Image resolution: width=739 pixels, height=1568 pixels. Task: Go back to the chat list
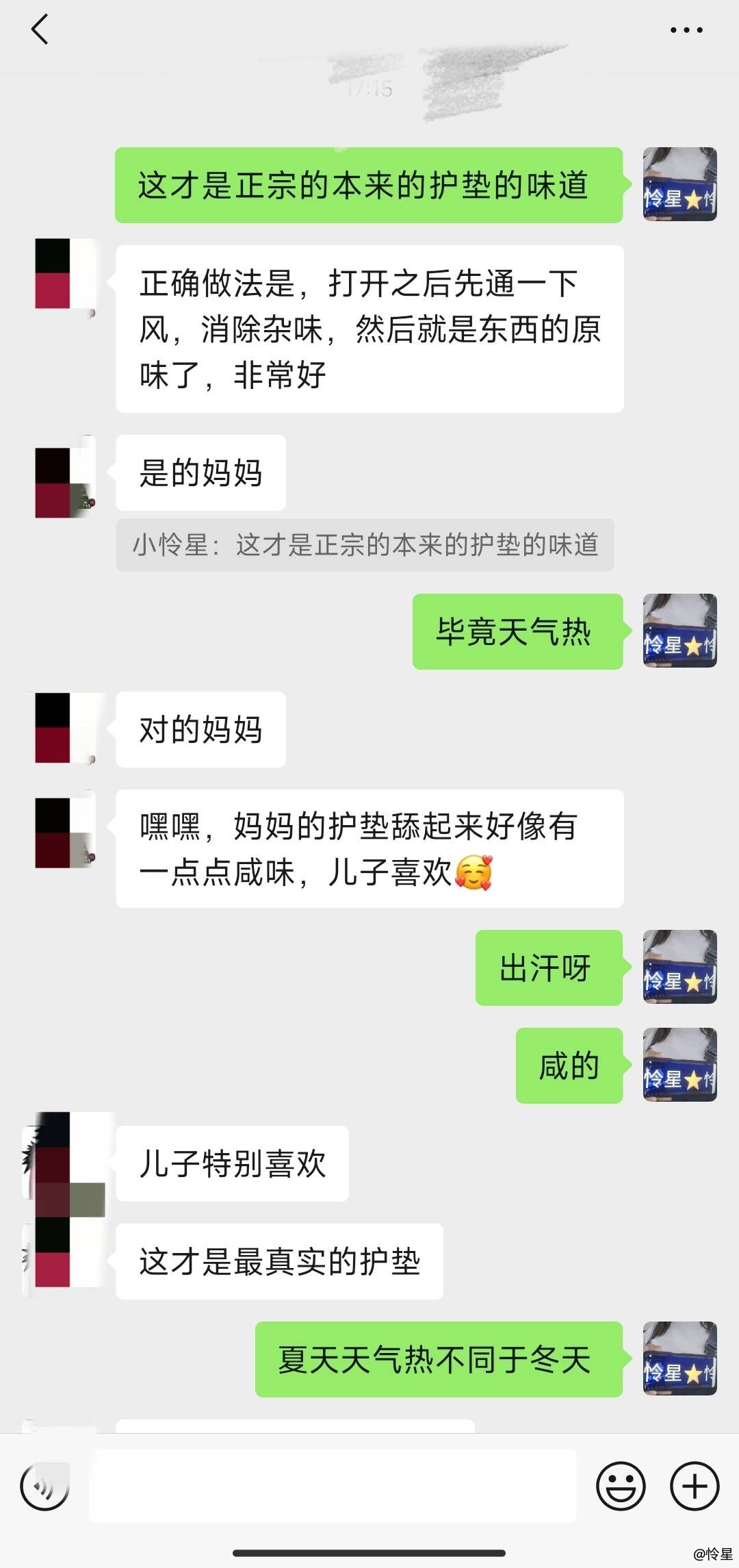click(x=40, y=30)
